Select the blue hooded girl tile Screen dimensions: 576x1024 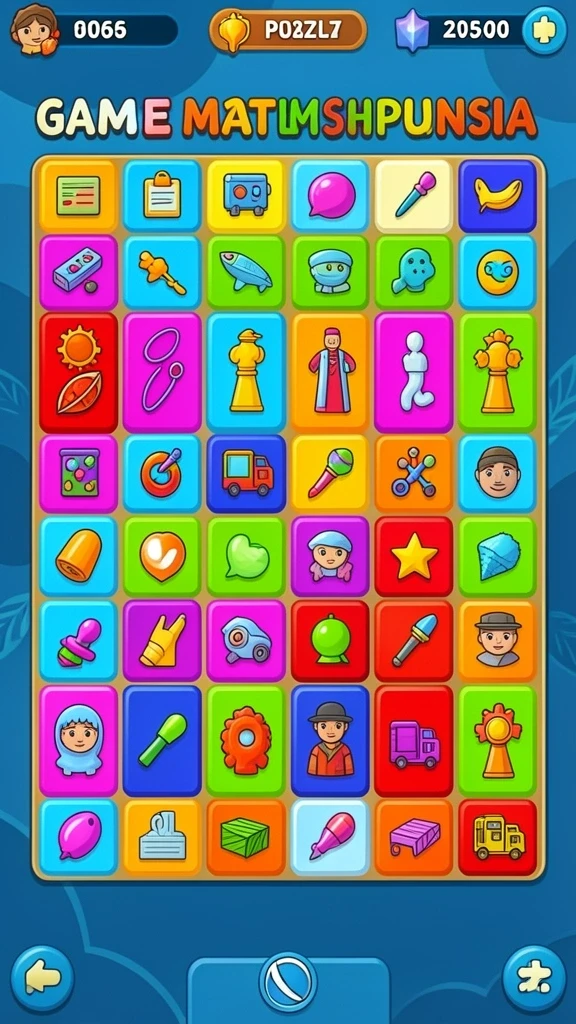point(78,741)
